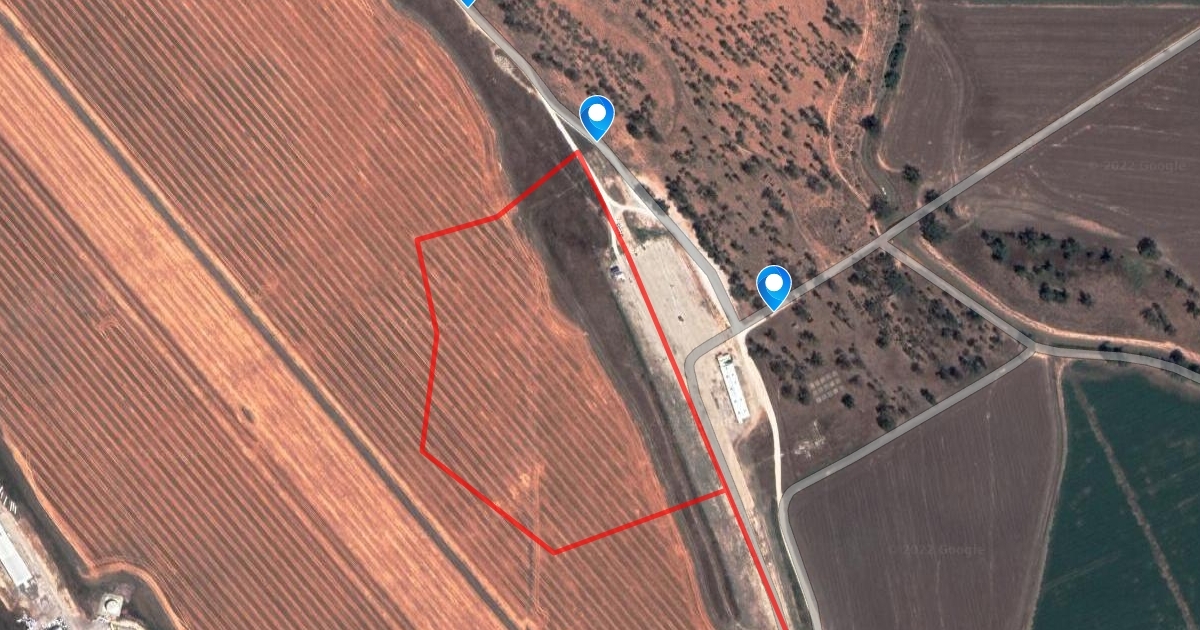Open the blue pin beside the red boundary's tip

coord(597,116)
